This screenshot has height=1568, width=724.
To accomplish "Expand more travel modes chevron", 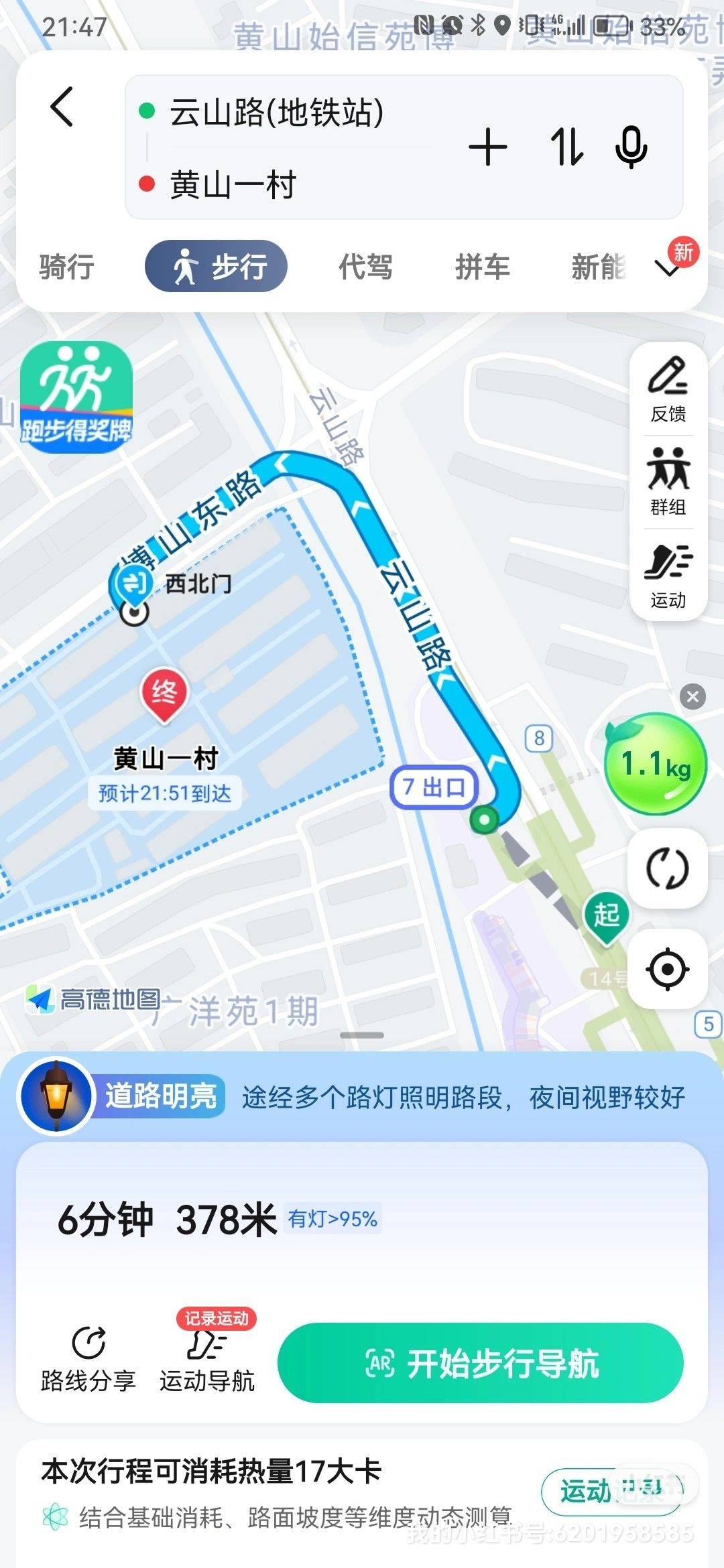I will point(667,269).
